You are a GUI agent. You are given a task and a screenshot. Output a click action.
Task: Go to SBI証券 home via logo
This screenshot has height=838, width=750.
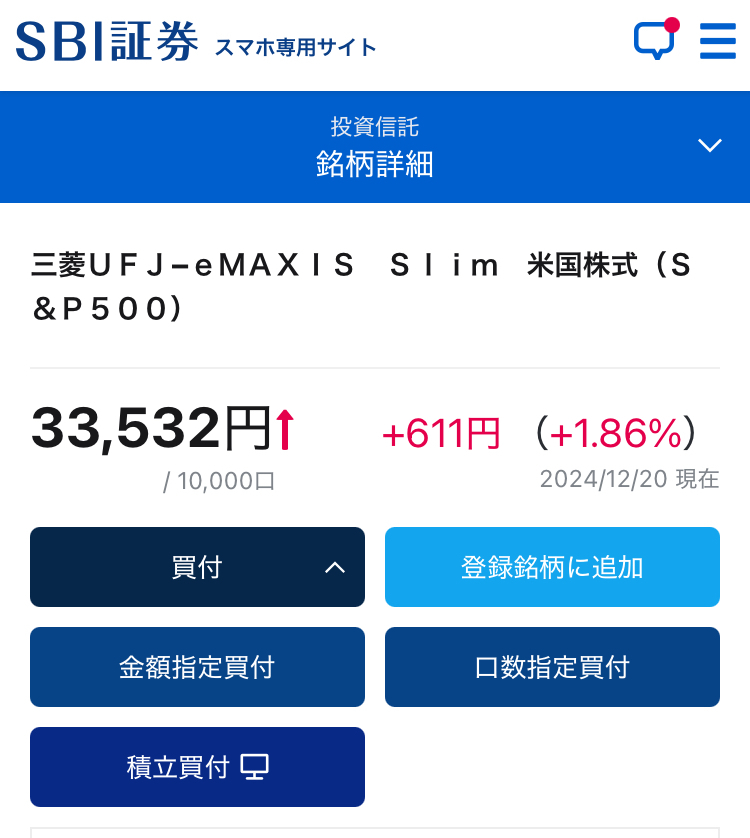[x=106, y=41]
